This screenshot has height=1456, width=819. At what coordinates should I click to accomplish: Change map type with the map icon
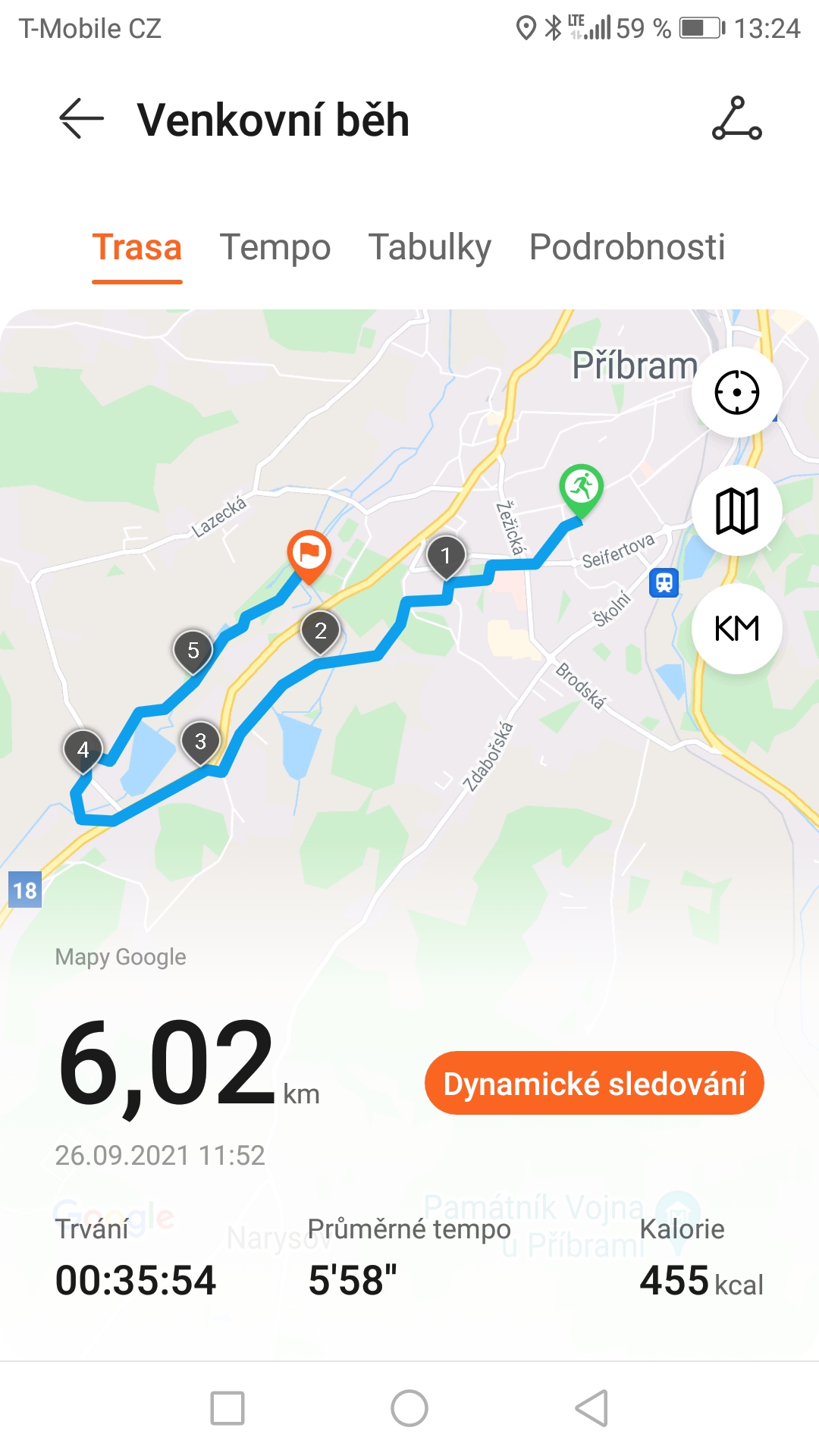pos(736,510)
